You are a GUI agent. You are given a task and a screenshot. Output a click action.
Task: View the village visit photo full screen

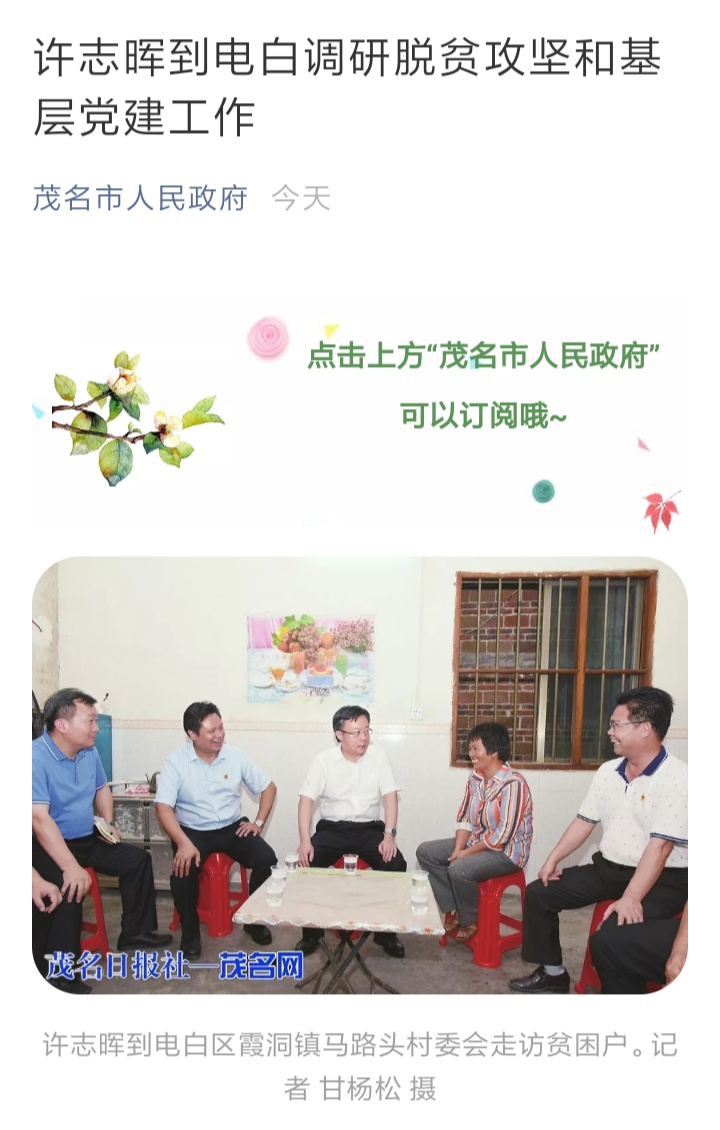360,775
